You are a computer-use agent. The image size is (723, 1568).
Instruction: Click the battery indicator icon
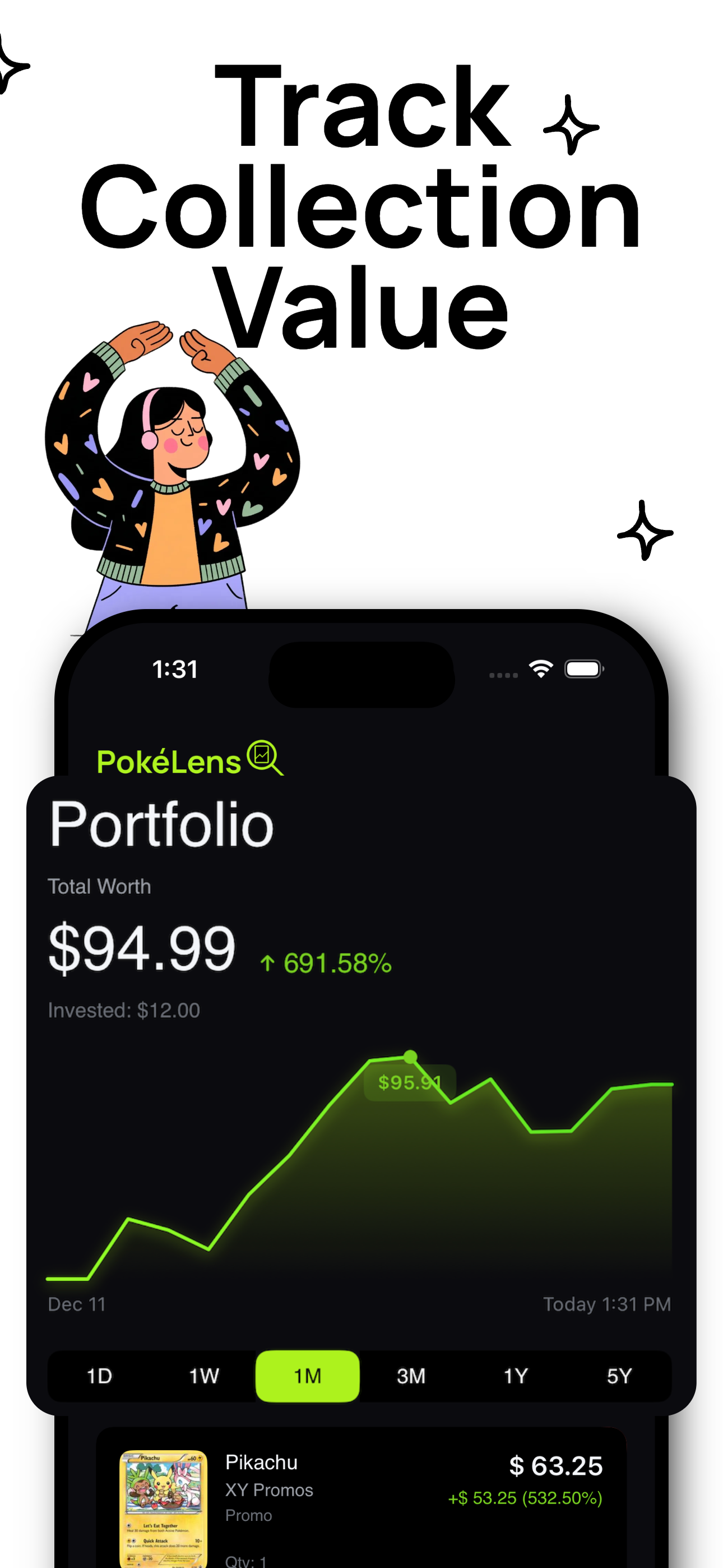(583, 668)
